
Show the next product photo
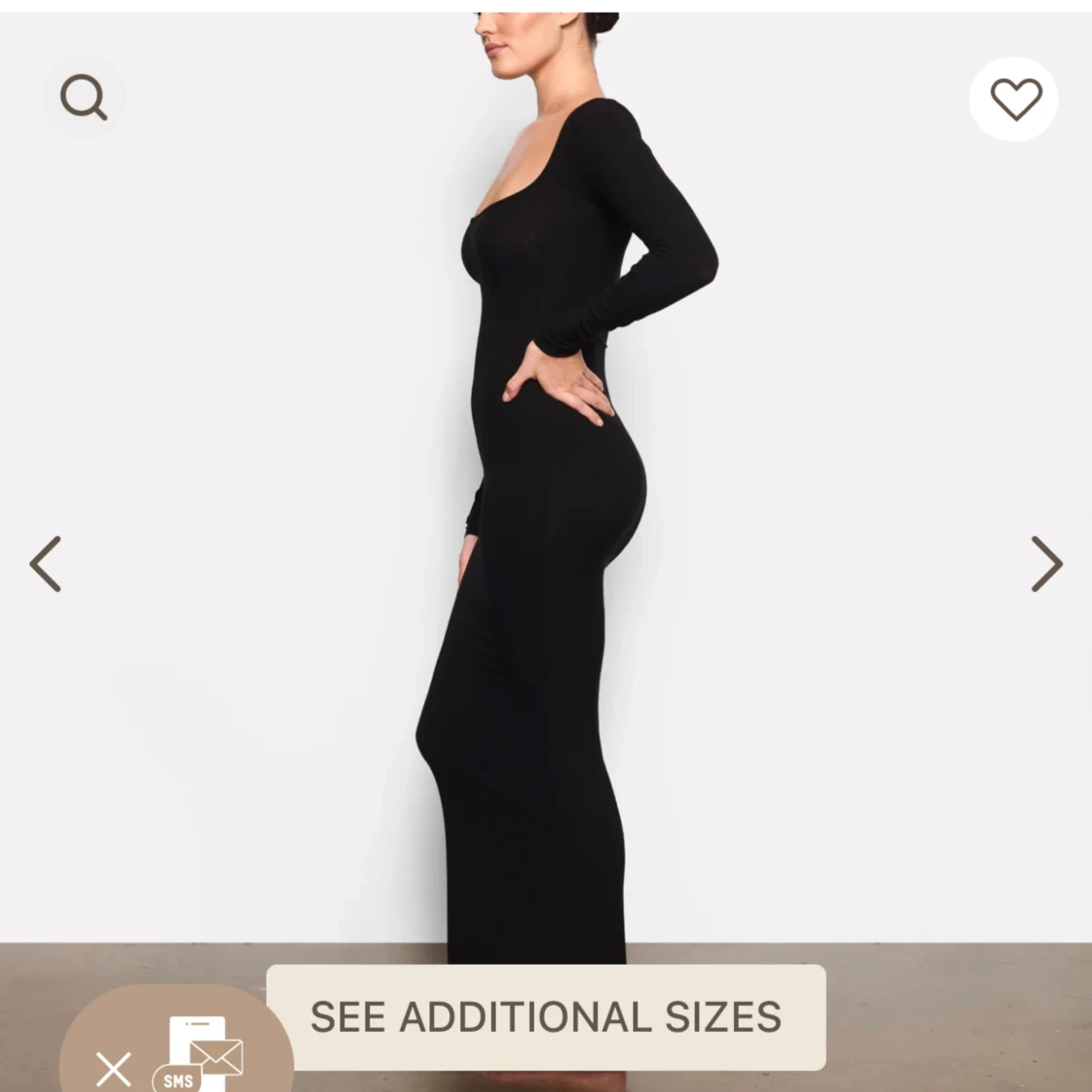[x=1046, y=563]
